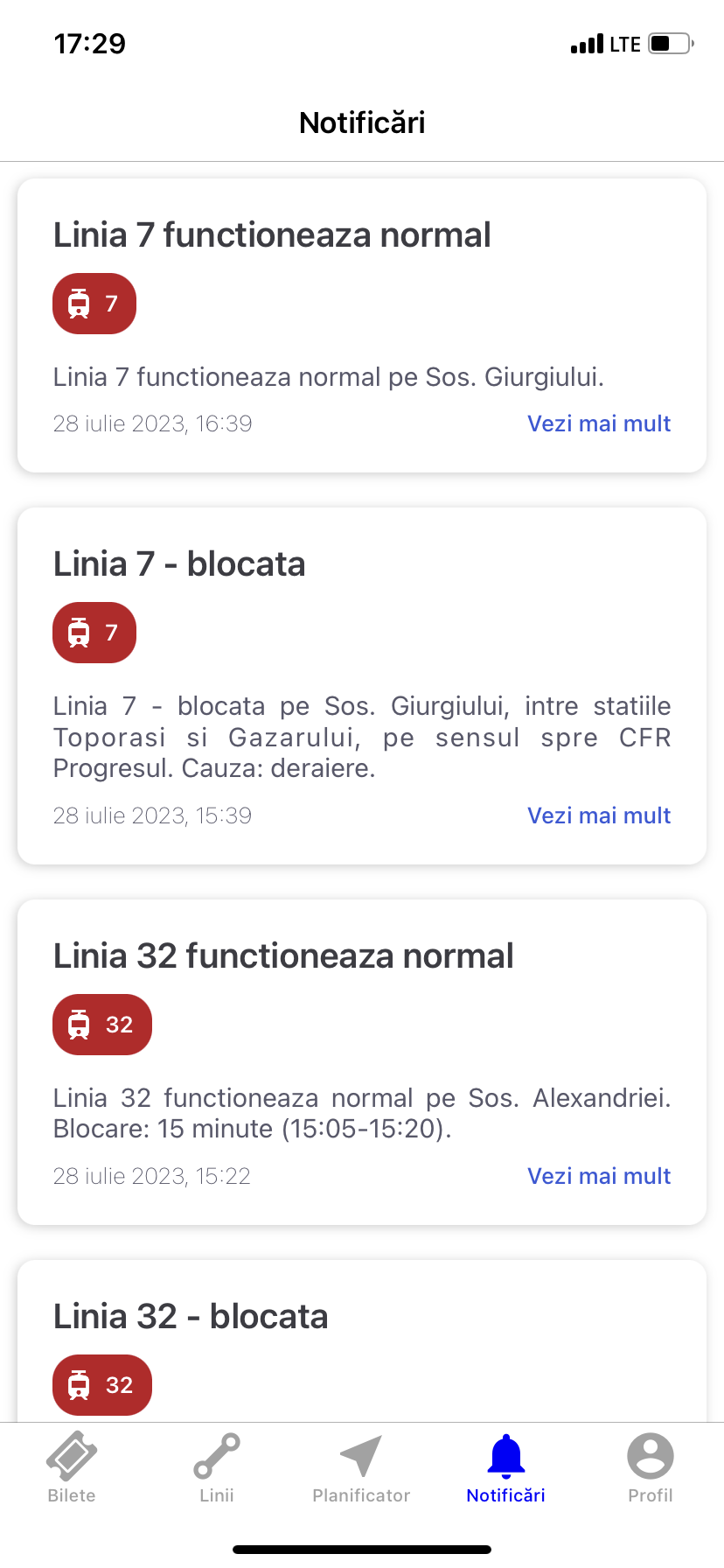Switch to the Bilete tab
The width and height of the screenshot is (724, 1568).
click(72, 1469)
